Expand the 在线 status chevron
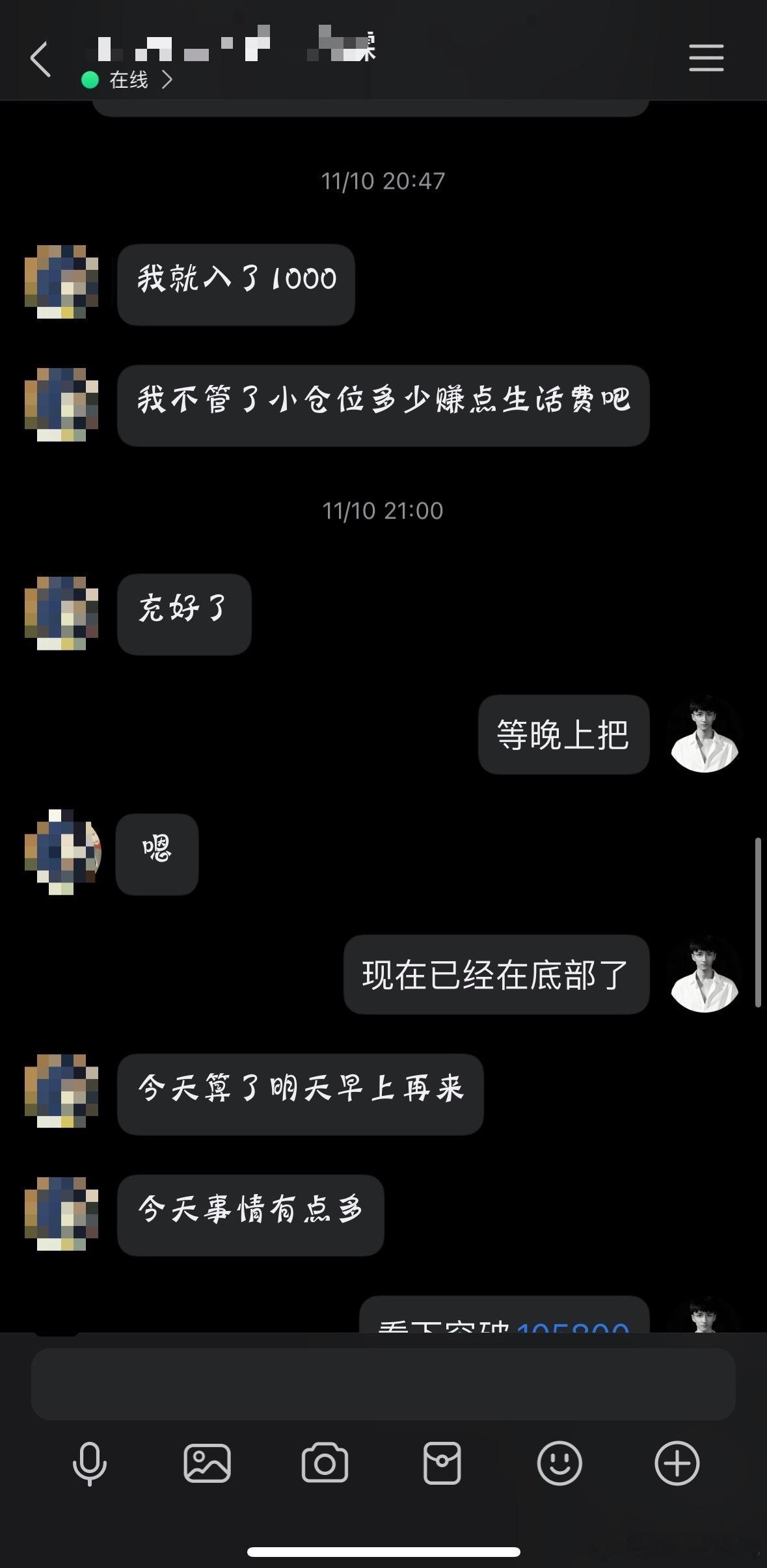The height and width of the screenshot is (1568, 767). [168, 81]
